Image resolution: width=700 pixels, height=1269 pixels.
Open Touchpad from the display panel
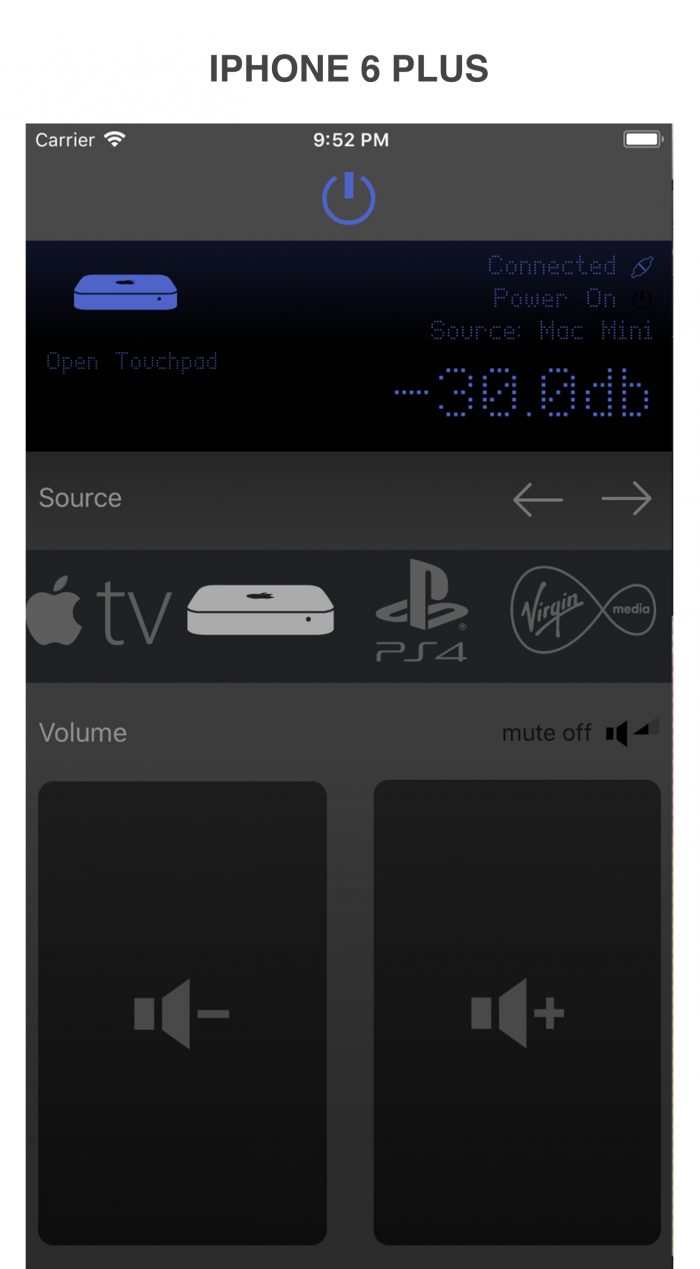132,361
